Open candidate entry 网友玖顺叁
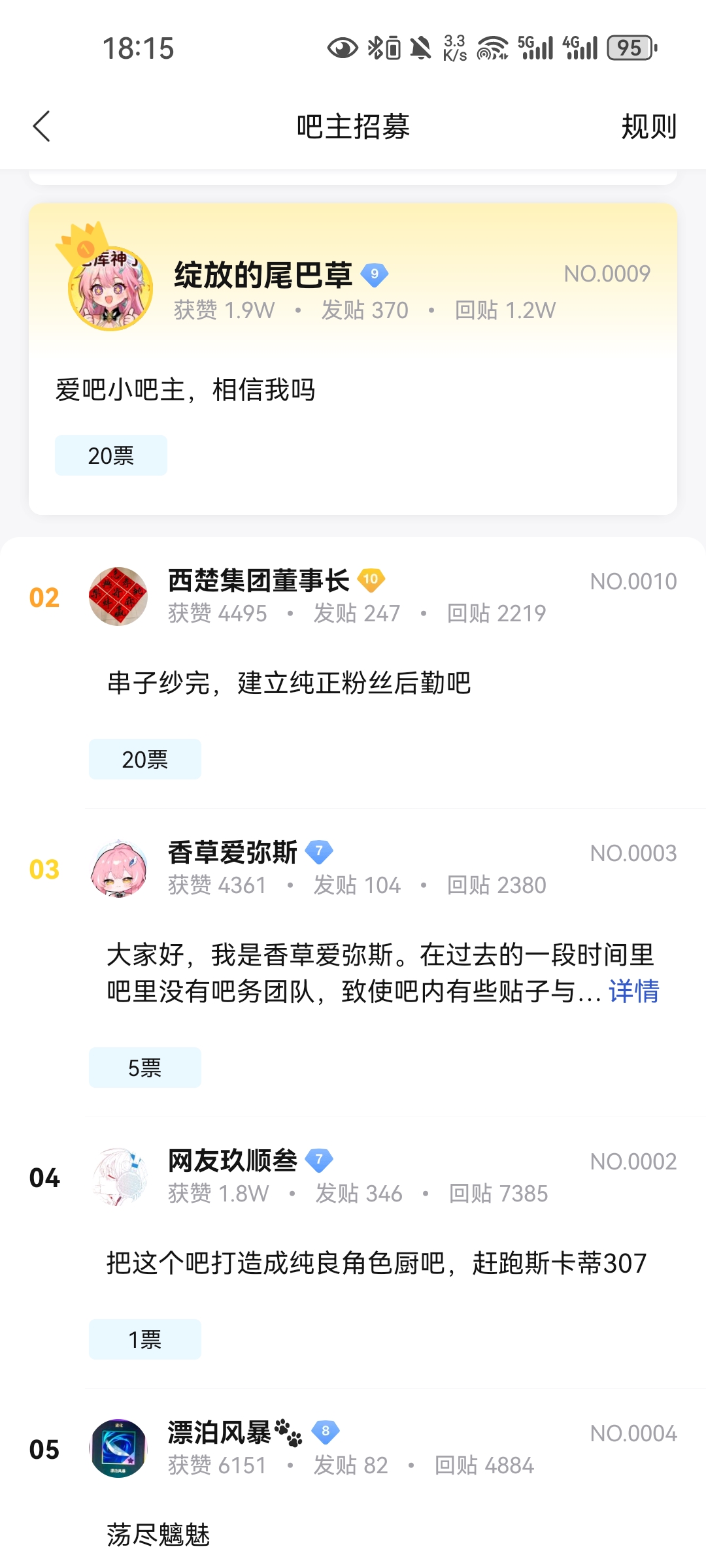 pyautogui.click(x=233, y=1161)
